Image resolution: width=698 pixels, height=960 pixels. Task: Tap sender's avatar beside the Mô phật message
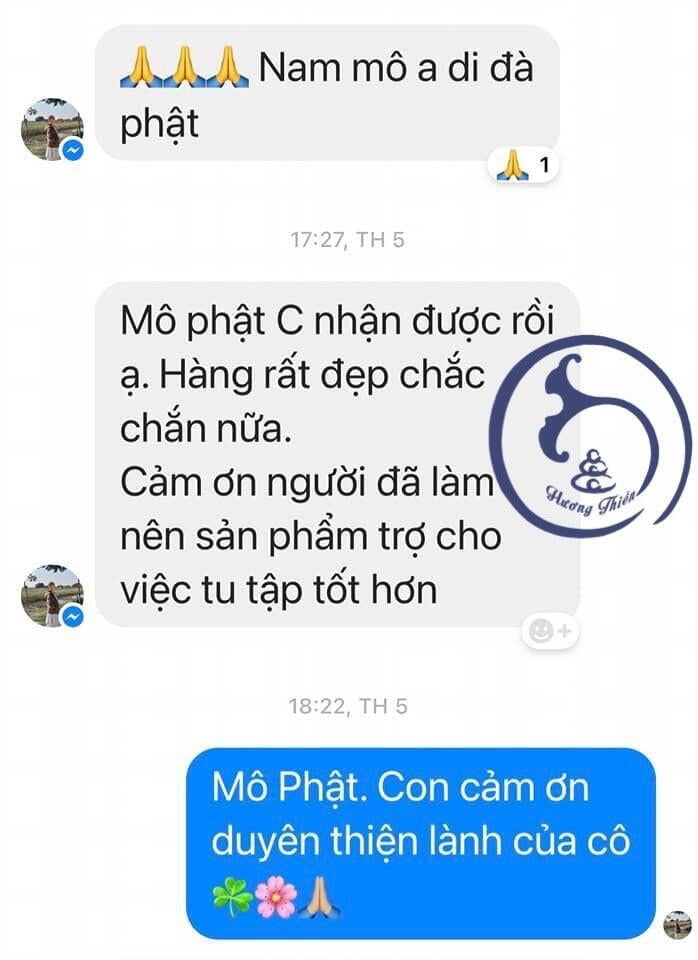[x=51, y=596]
